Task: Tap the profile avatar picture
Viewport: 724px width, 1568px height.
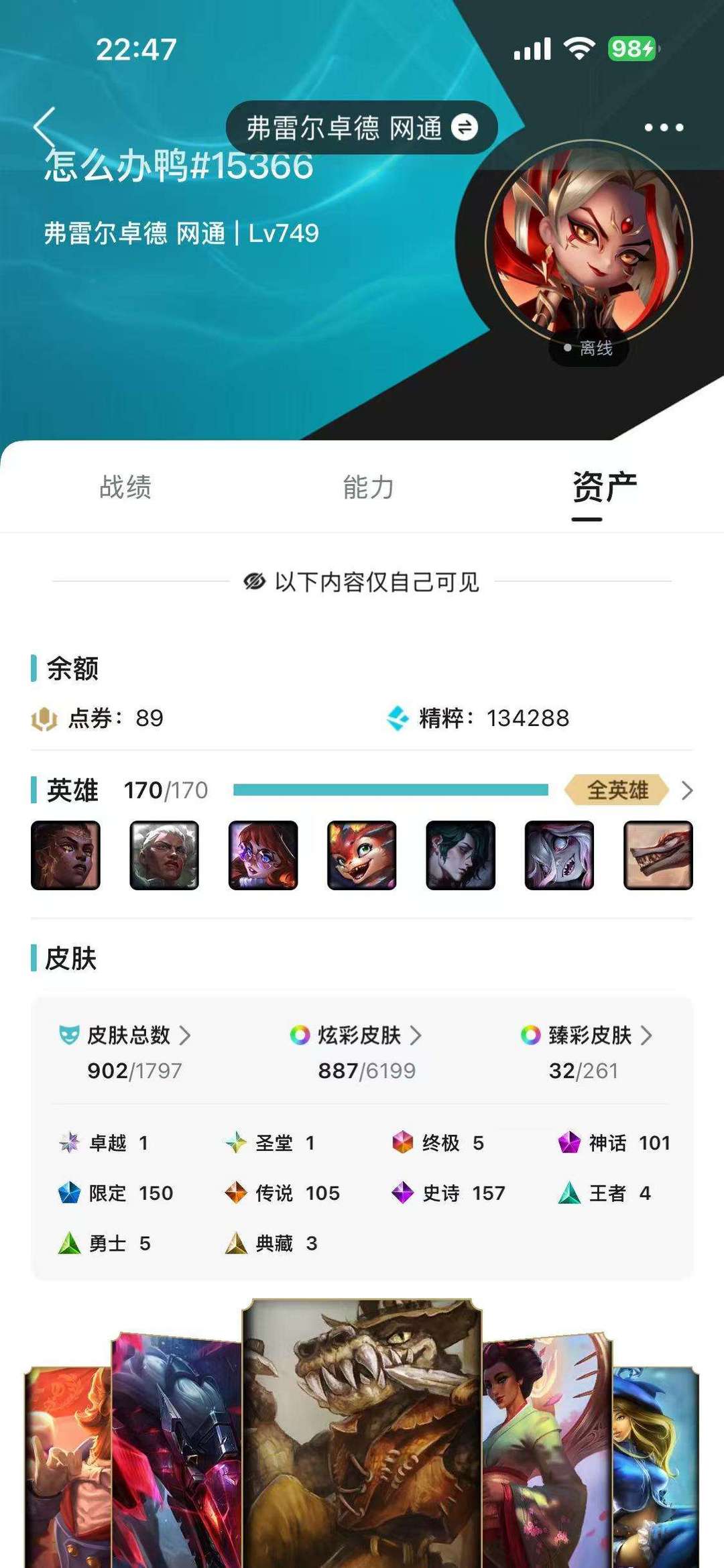Action: pos(589,242)
